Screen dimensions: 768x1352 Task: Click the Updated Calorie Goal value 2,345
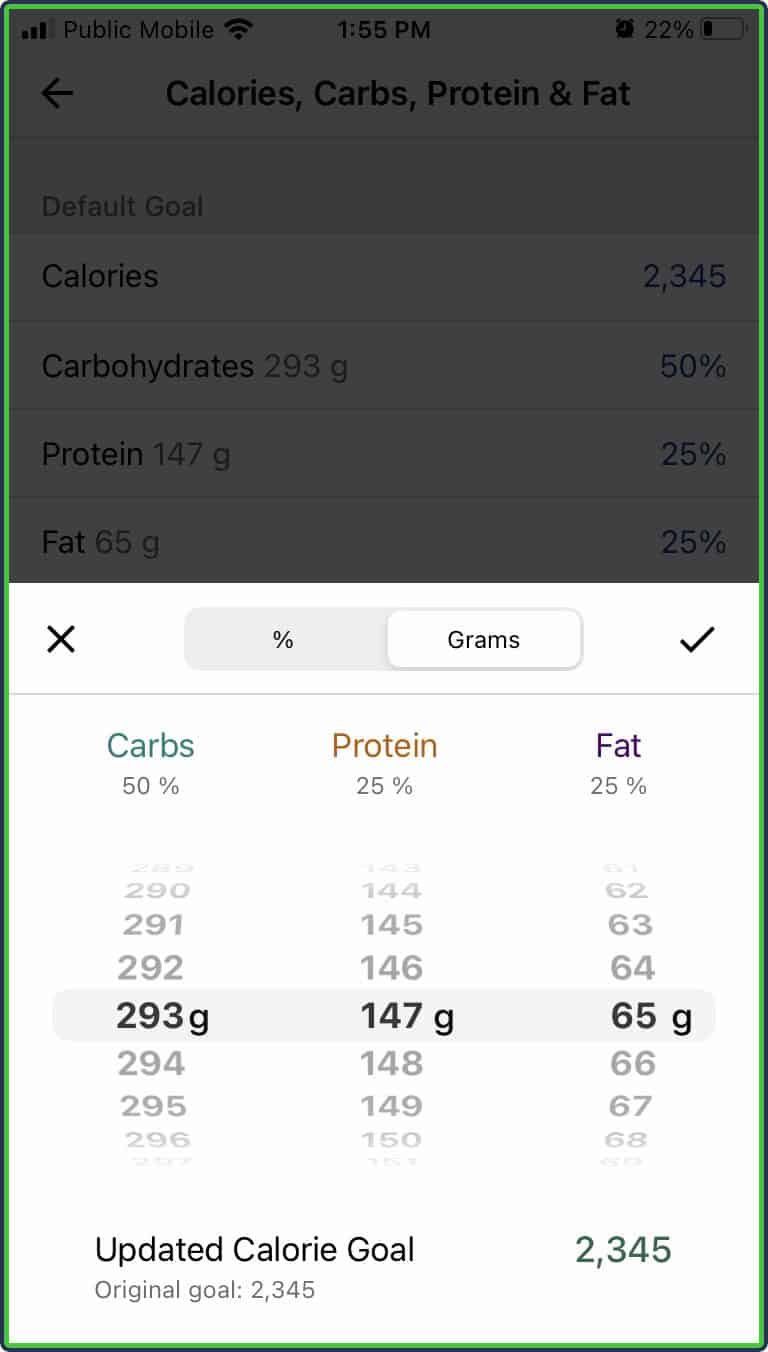click(622, 1249)
